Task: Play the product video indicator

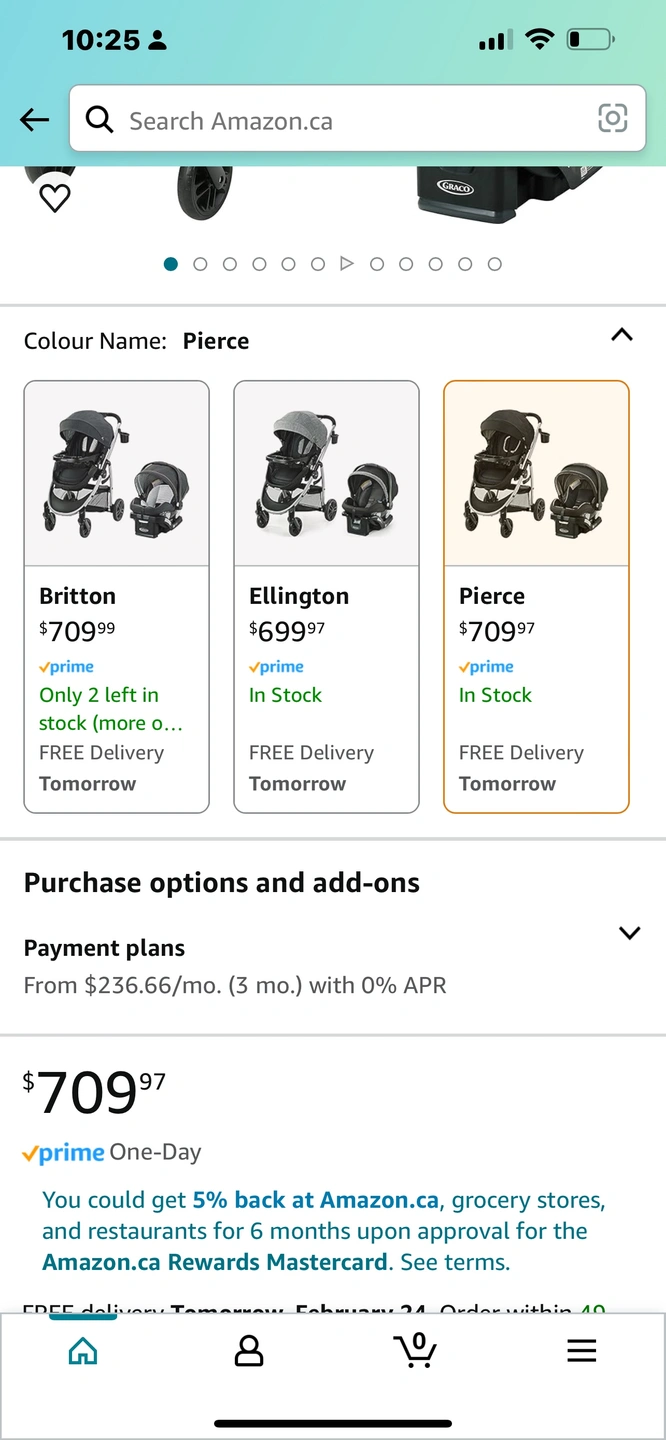Action: [x=347, y=264]
